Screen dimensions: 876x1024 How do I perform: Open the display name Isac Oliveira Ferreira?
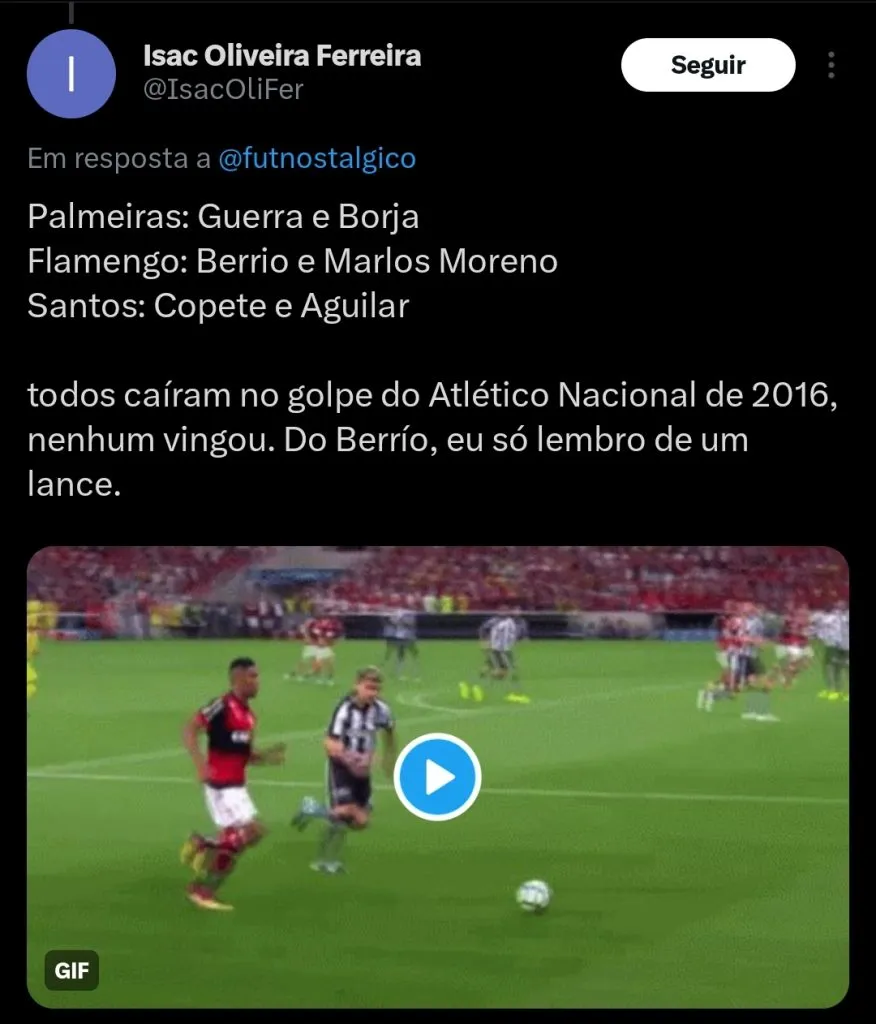coord(283,55)
